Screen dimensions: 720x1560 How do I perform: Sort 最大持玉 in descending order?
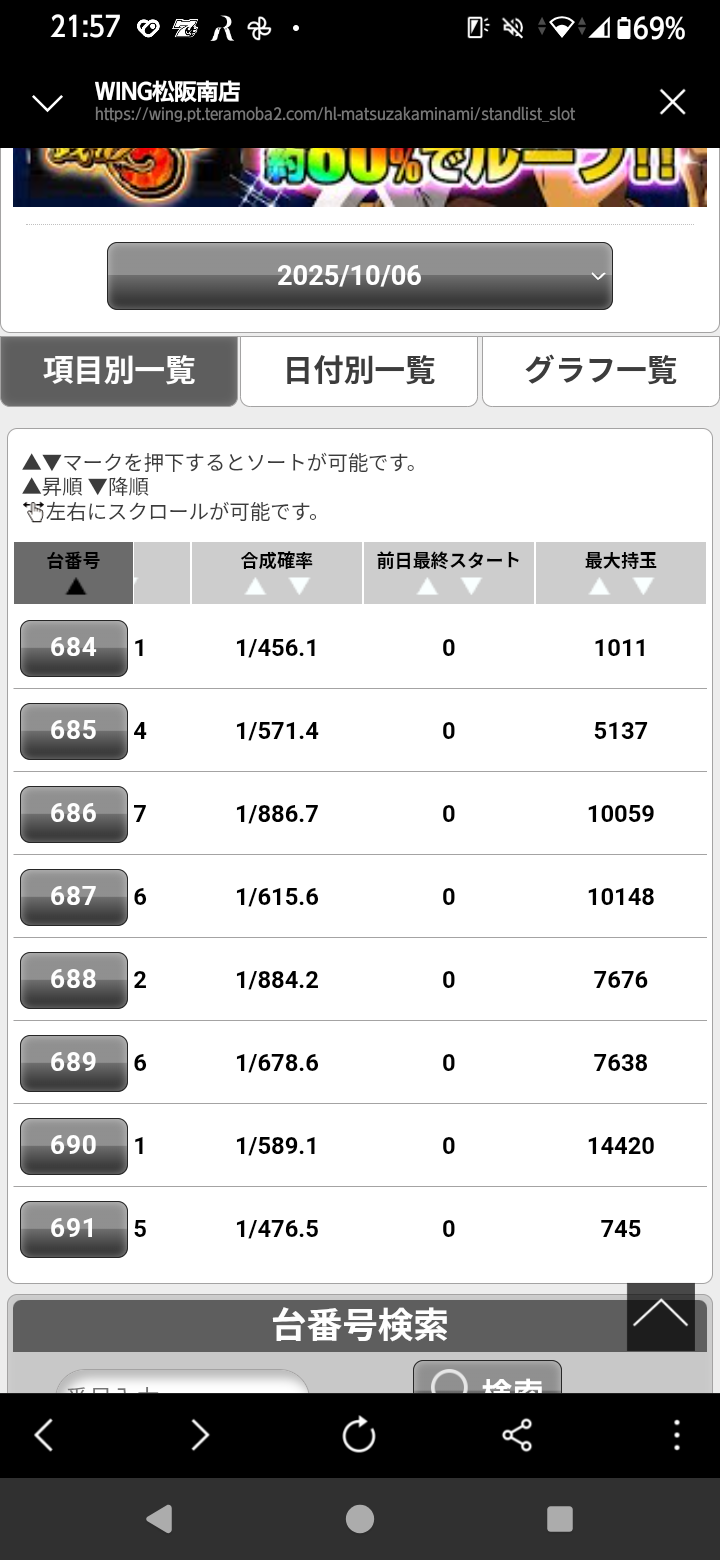[643, 587]
